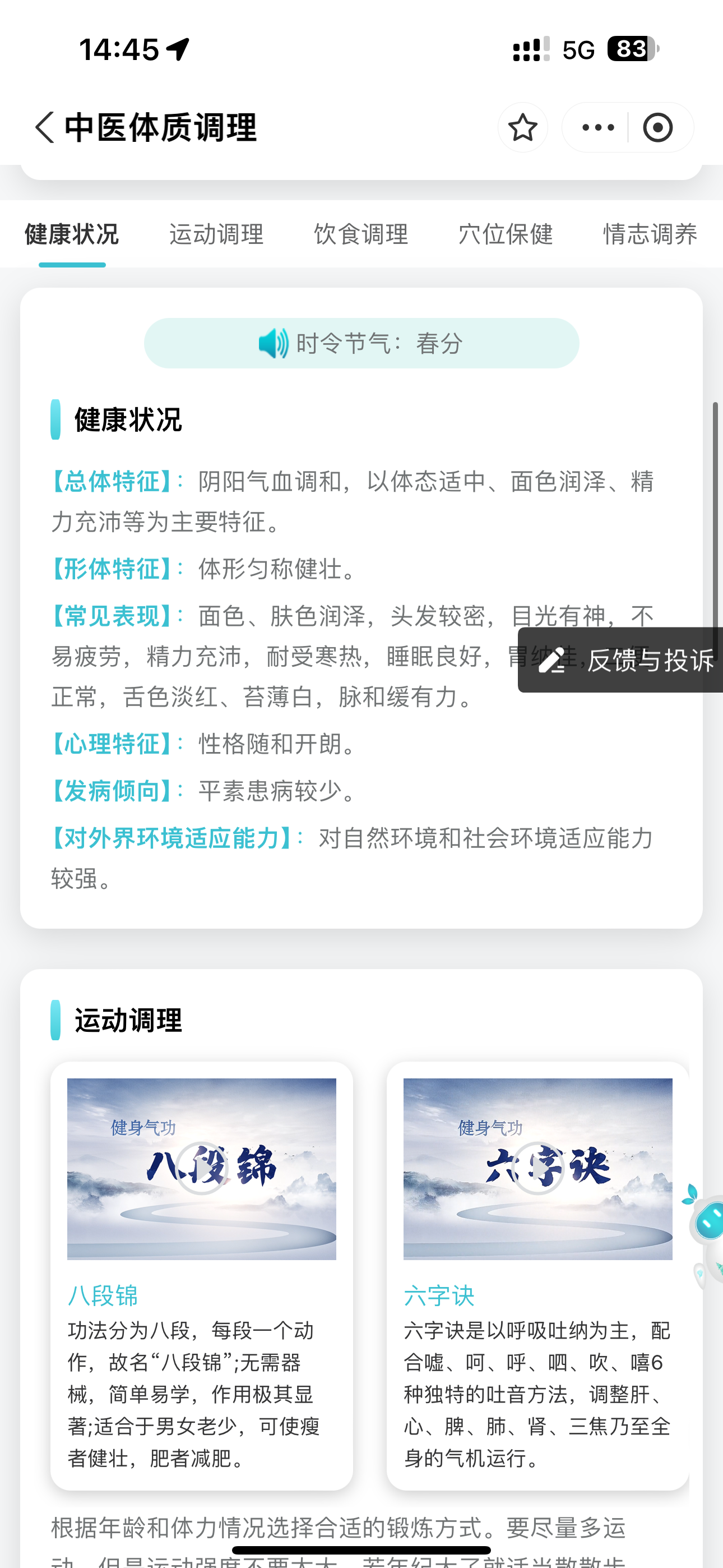Switch to the 运动调理 tab

coord(216,234)
